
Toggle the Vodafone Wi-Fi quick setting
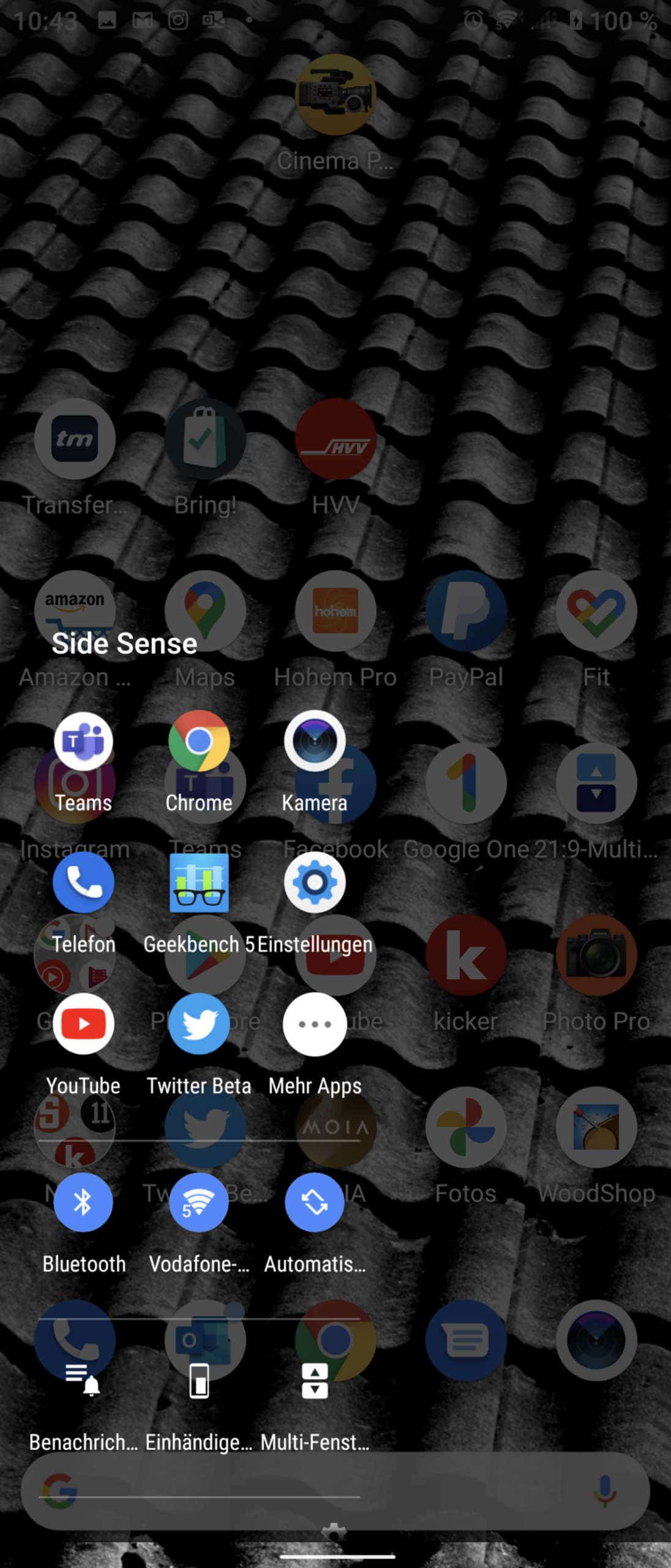[199, 1202]
